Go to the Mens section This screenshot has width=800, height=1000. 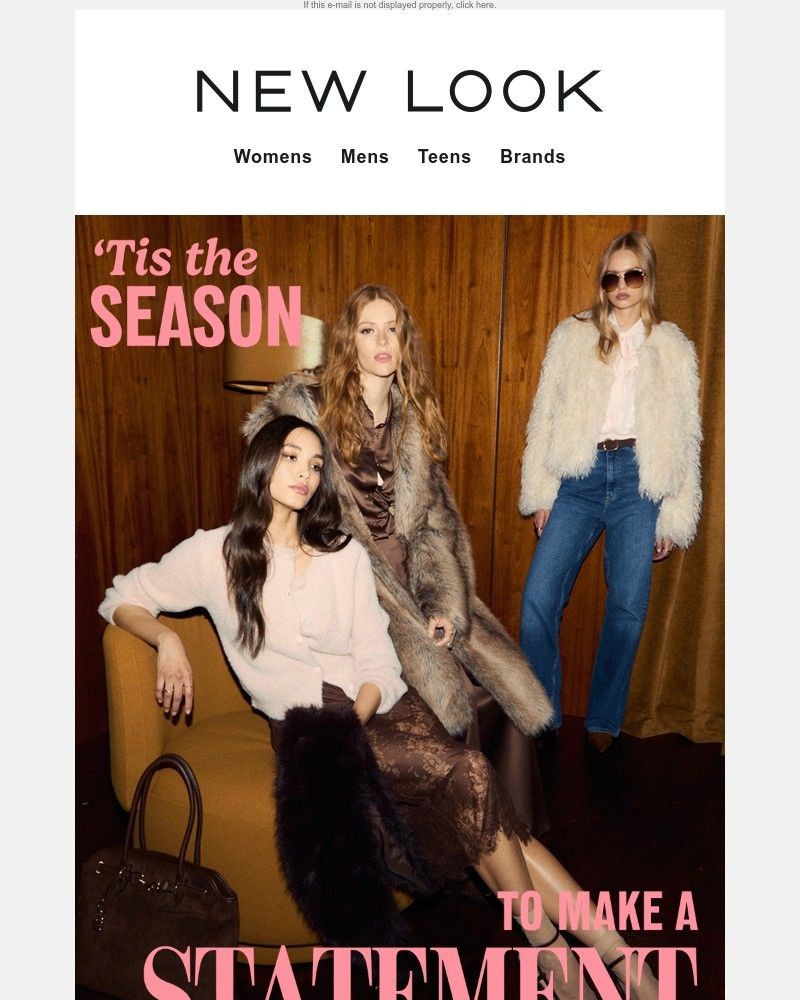(364, 157)
